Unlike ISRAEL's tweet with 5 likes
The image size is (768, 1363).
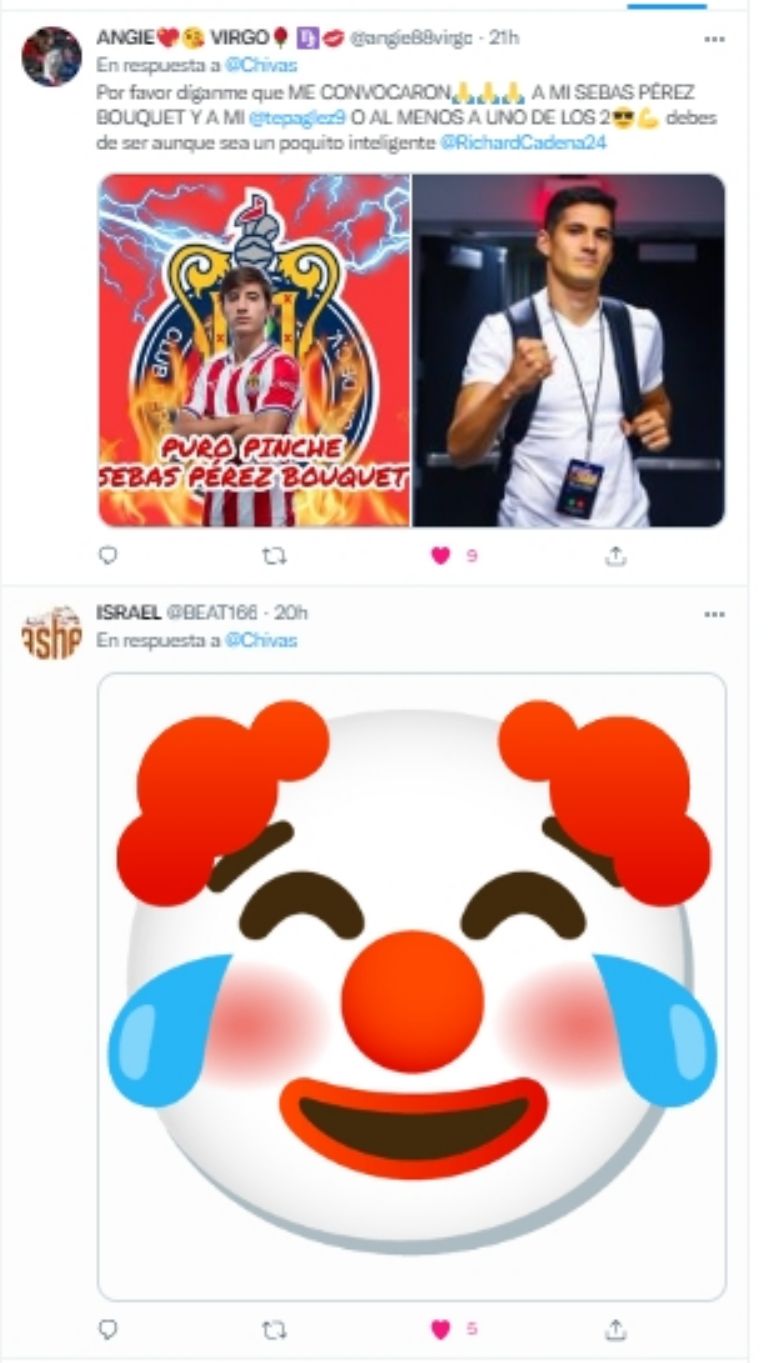(x=441, y=1329)
